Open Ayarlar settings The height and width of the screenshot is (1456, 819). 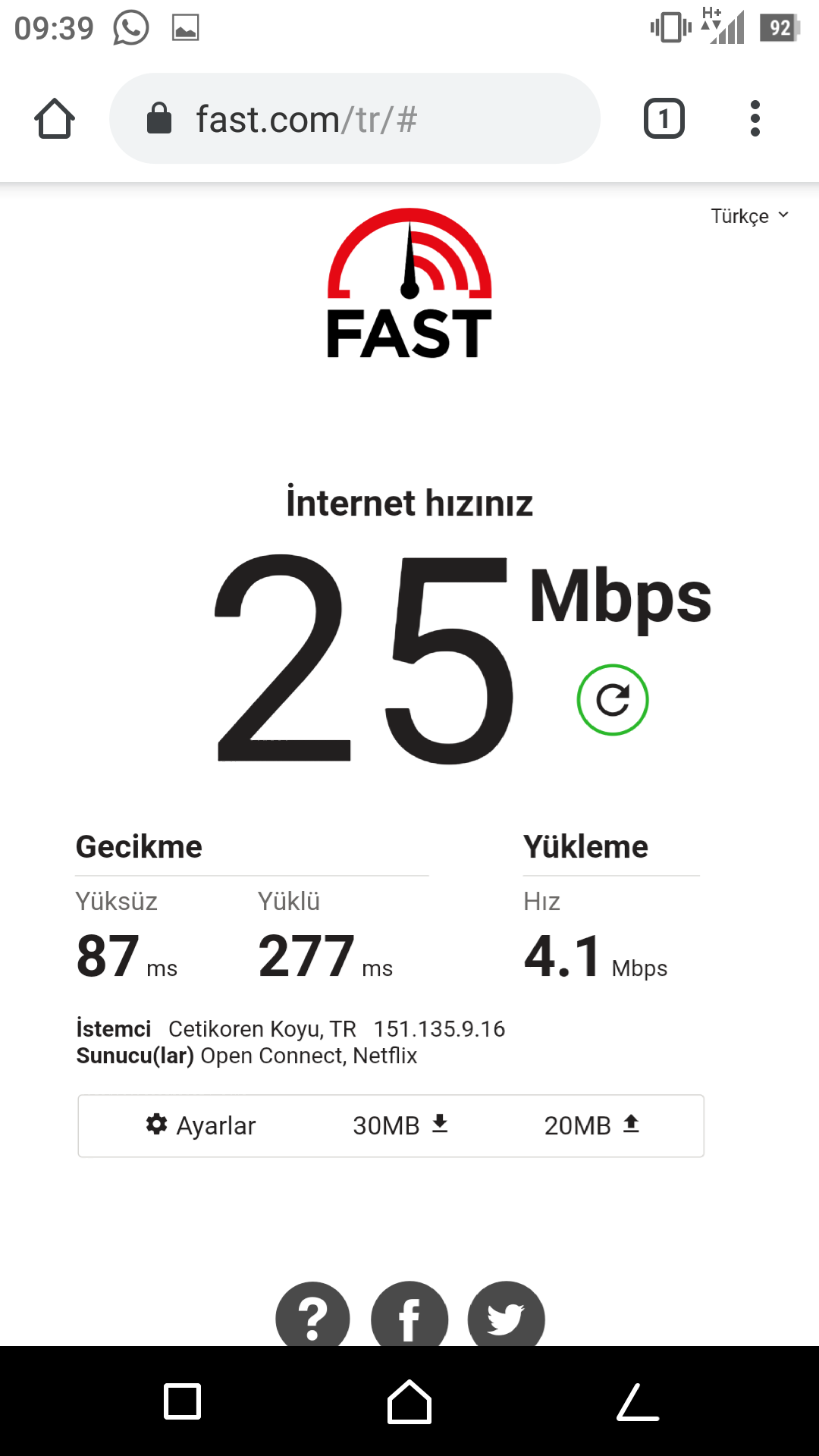[201, 1125]
